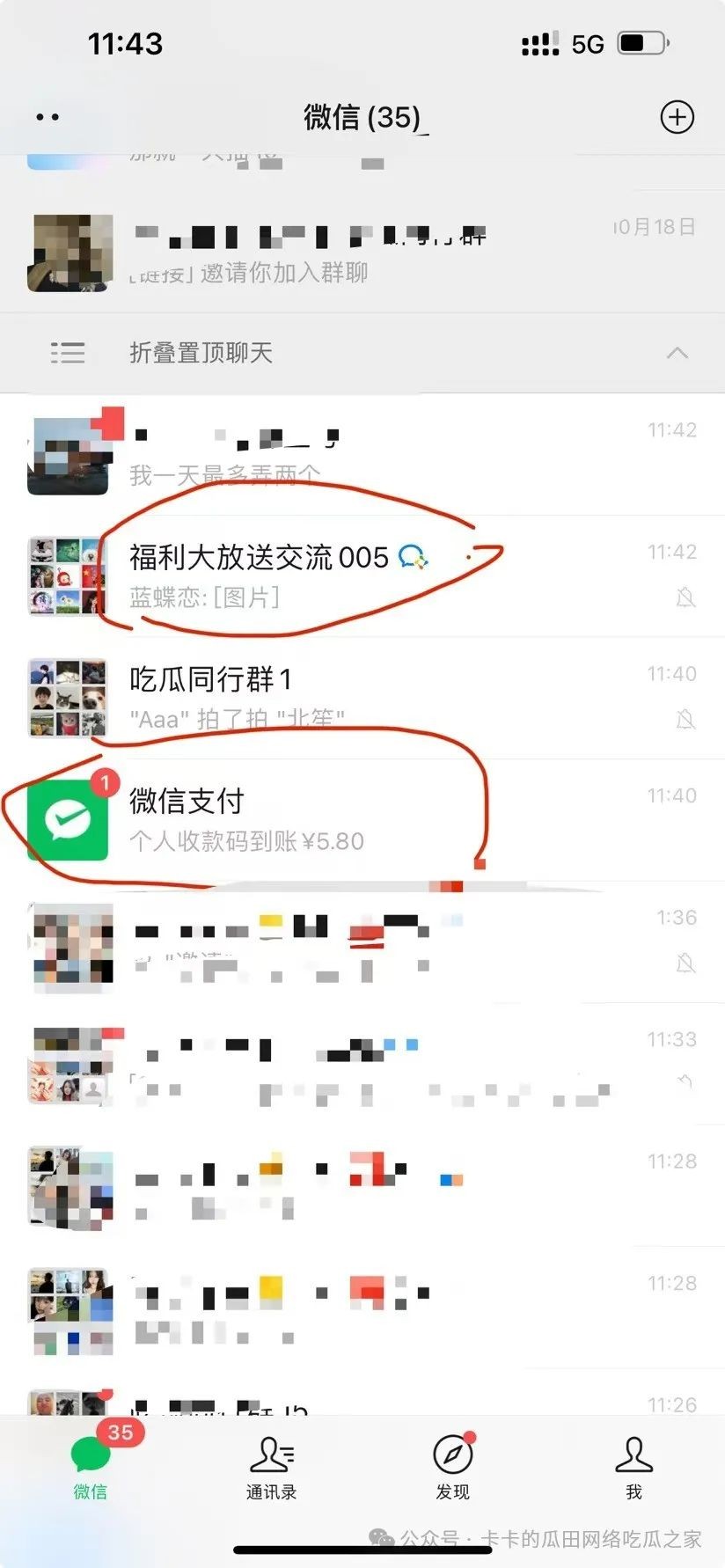
Task: Collapse the pinned chats with the chevron
Action: coord(677,353)
